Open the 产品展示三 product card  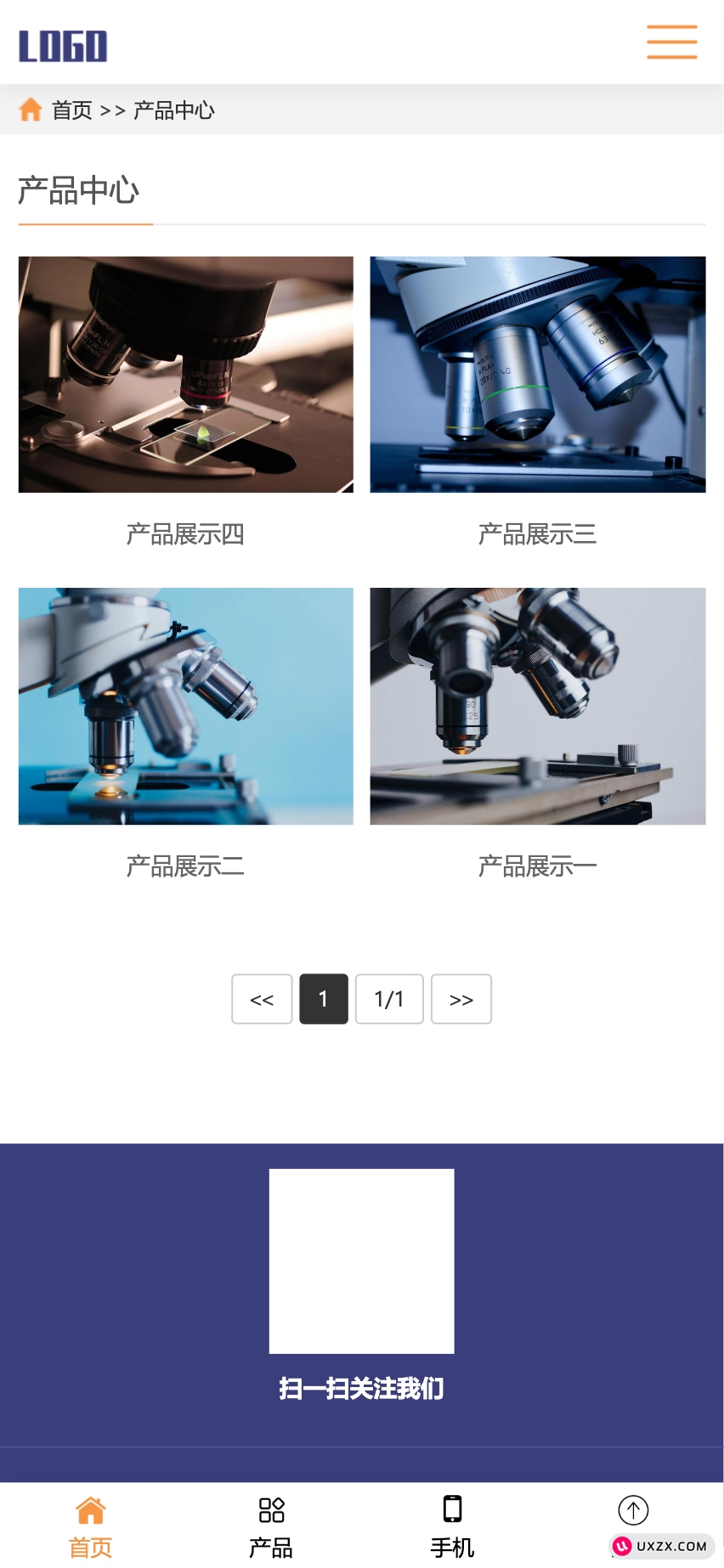(x=537, y=375)
